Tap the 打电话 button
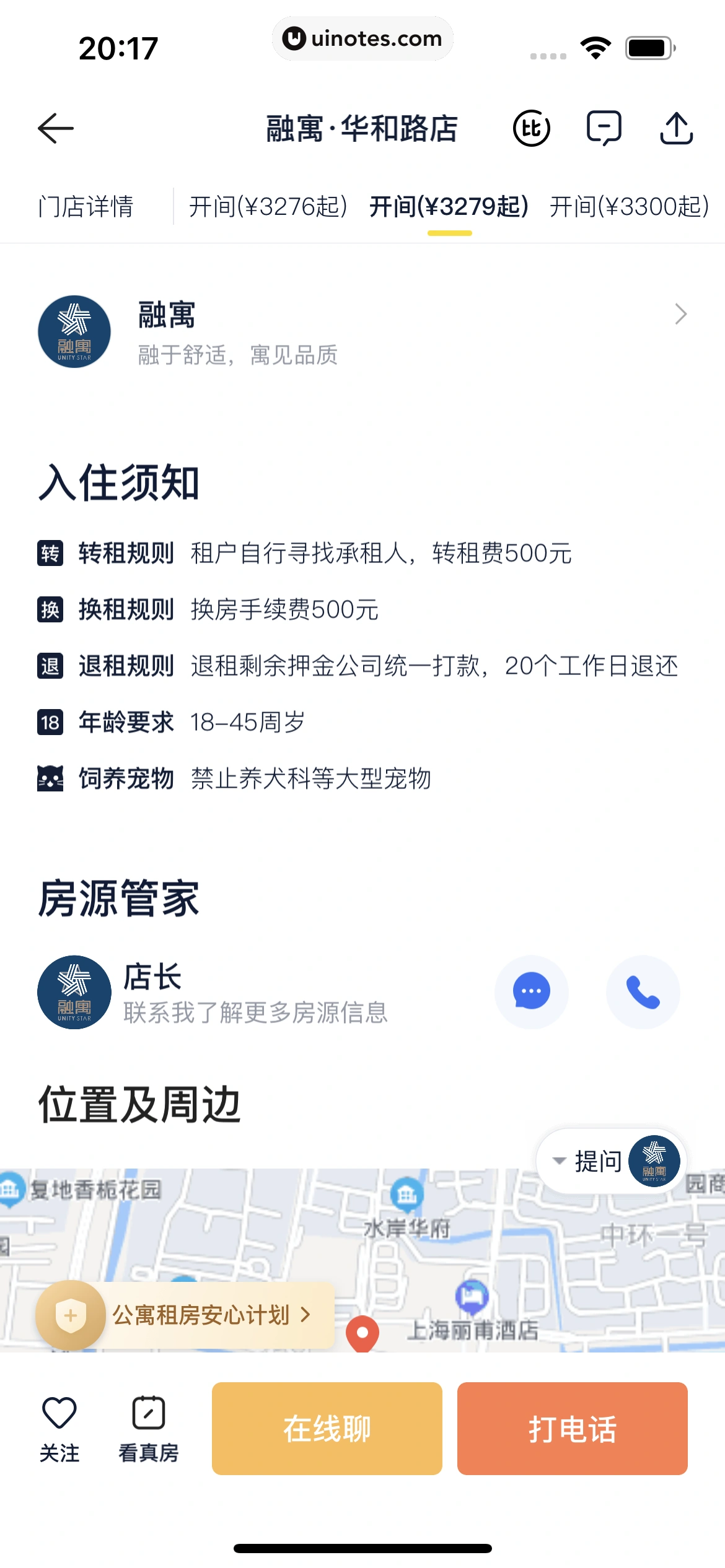This screenshot has height=1568, width=725. (572, 1428)
